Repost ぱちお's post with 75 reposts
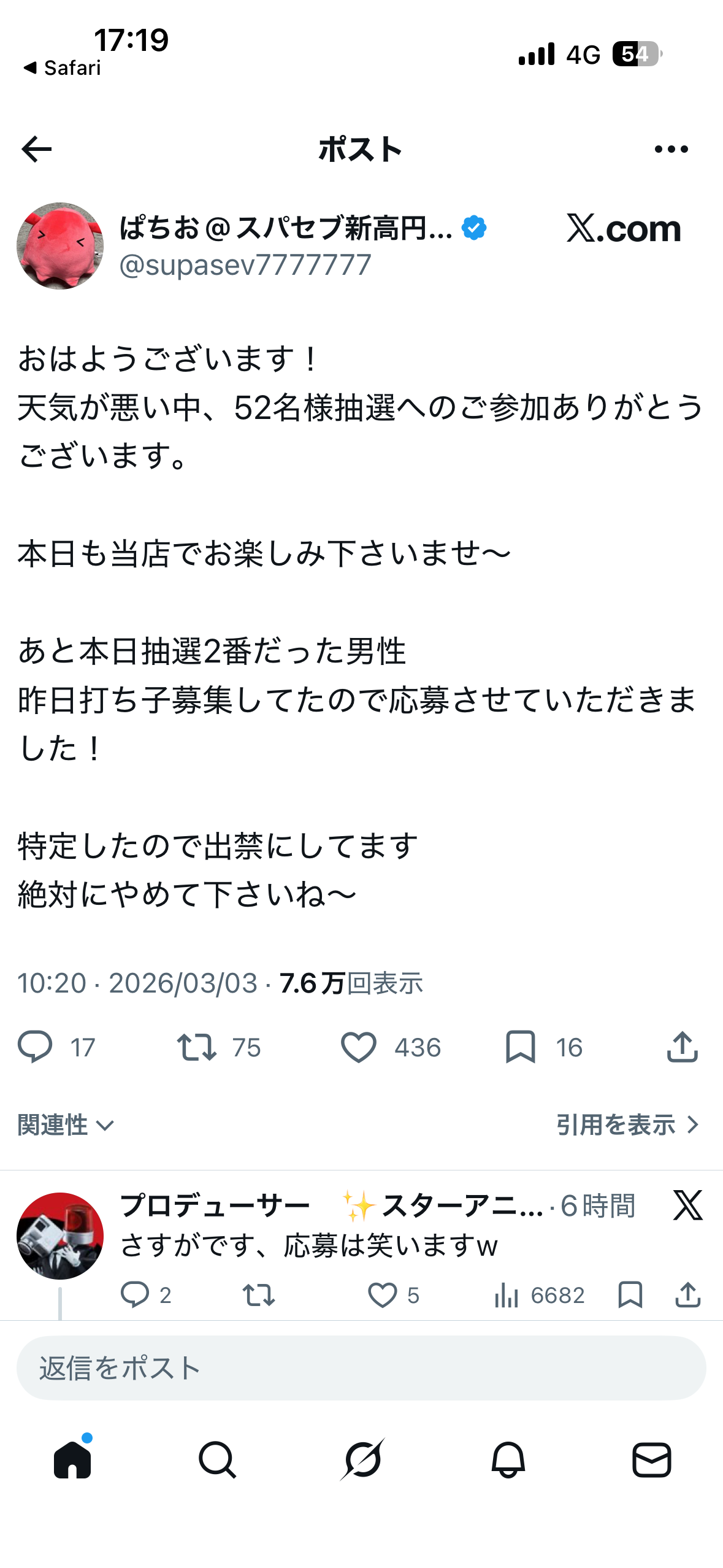The image size is (723, 1568). click(x=197, y=1047)
